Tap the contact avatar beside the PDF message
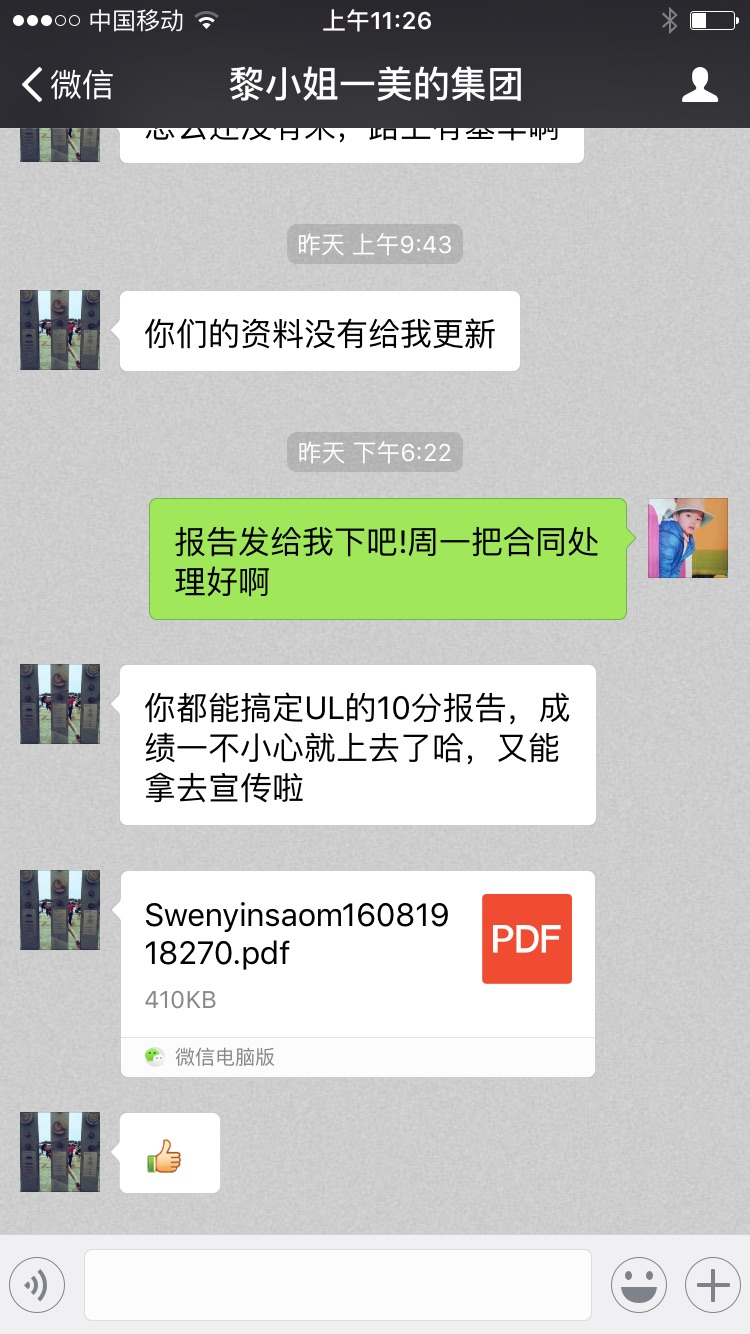 [x=60, y=910]
